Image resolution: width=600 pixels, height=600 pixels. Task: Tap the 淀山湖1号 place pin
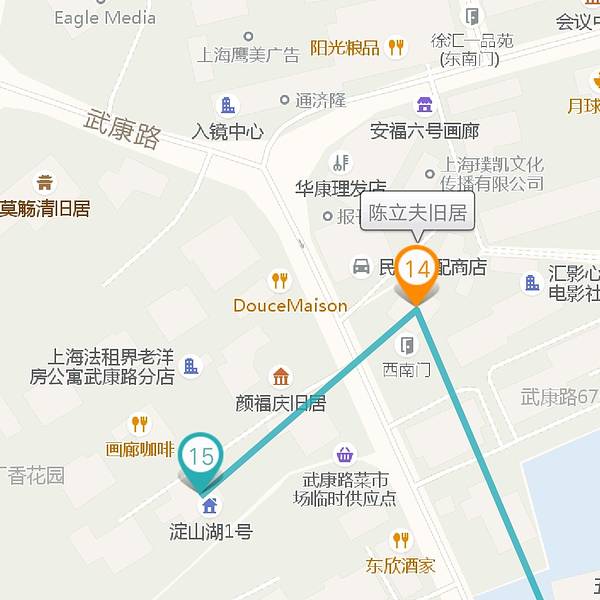(x=210, y=505)
